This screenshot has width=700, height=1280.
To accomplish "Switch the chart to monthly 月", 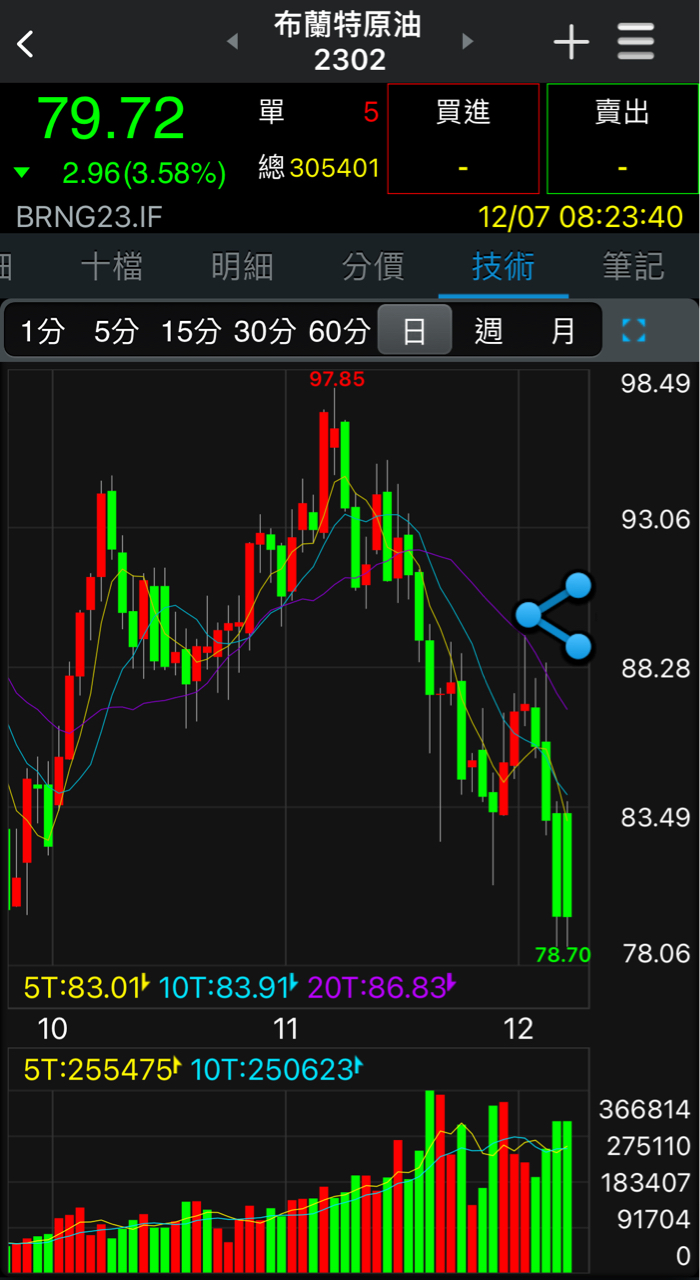I will pos(563,331).
